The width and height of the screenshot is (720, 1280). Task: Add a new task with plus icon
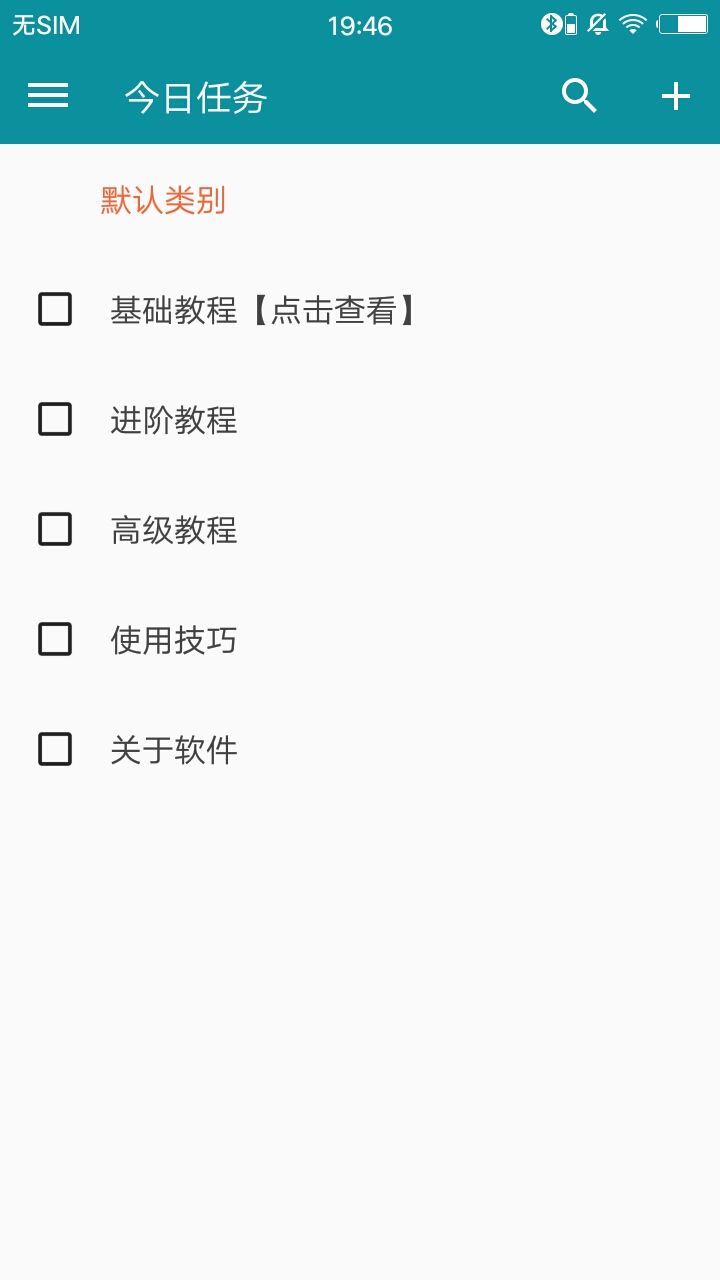pyautogui.click(x=676, y=96)
